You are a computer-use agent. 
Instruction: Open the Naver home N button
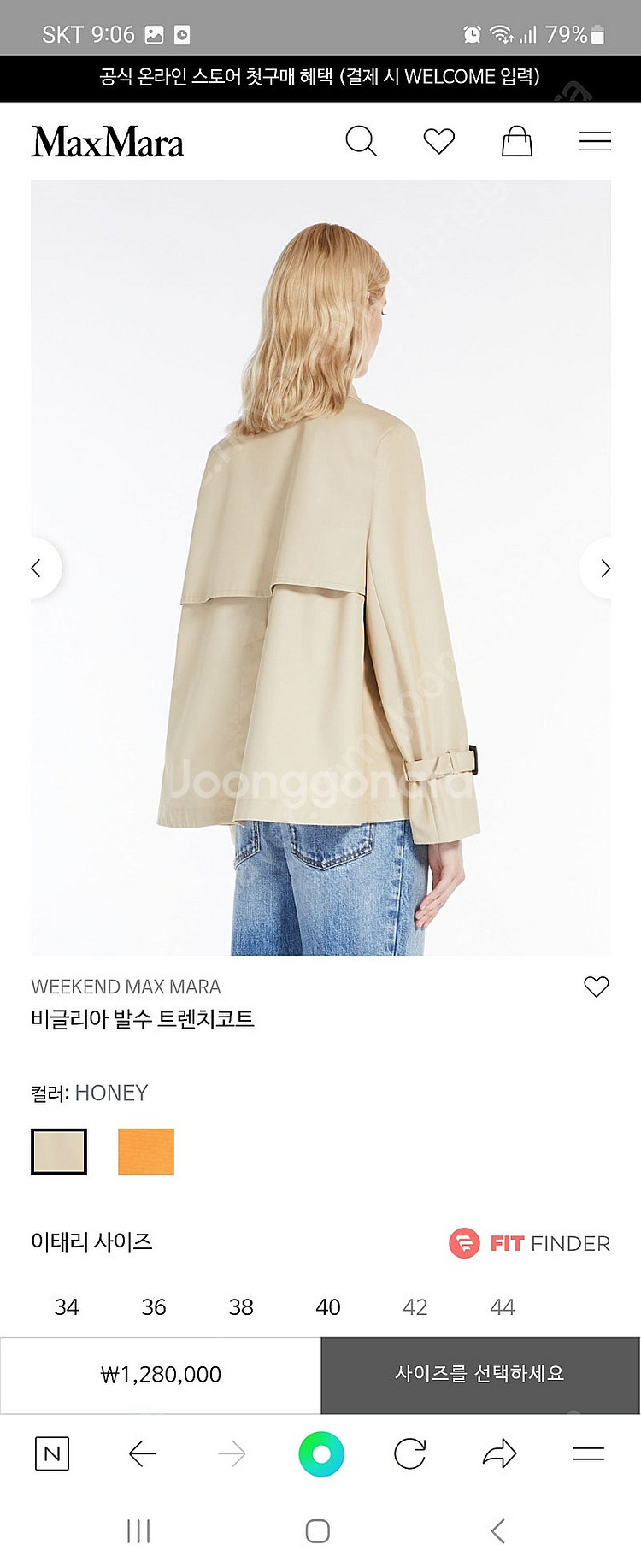click(x=52, y=1453)
